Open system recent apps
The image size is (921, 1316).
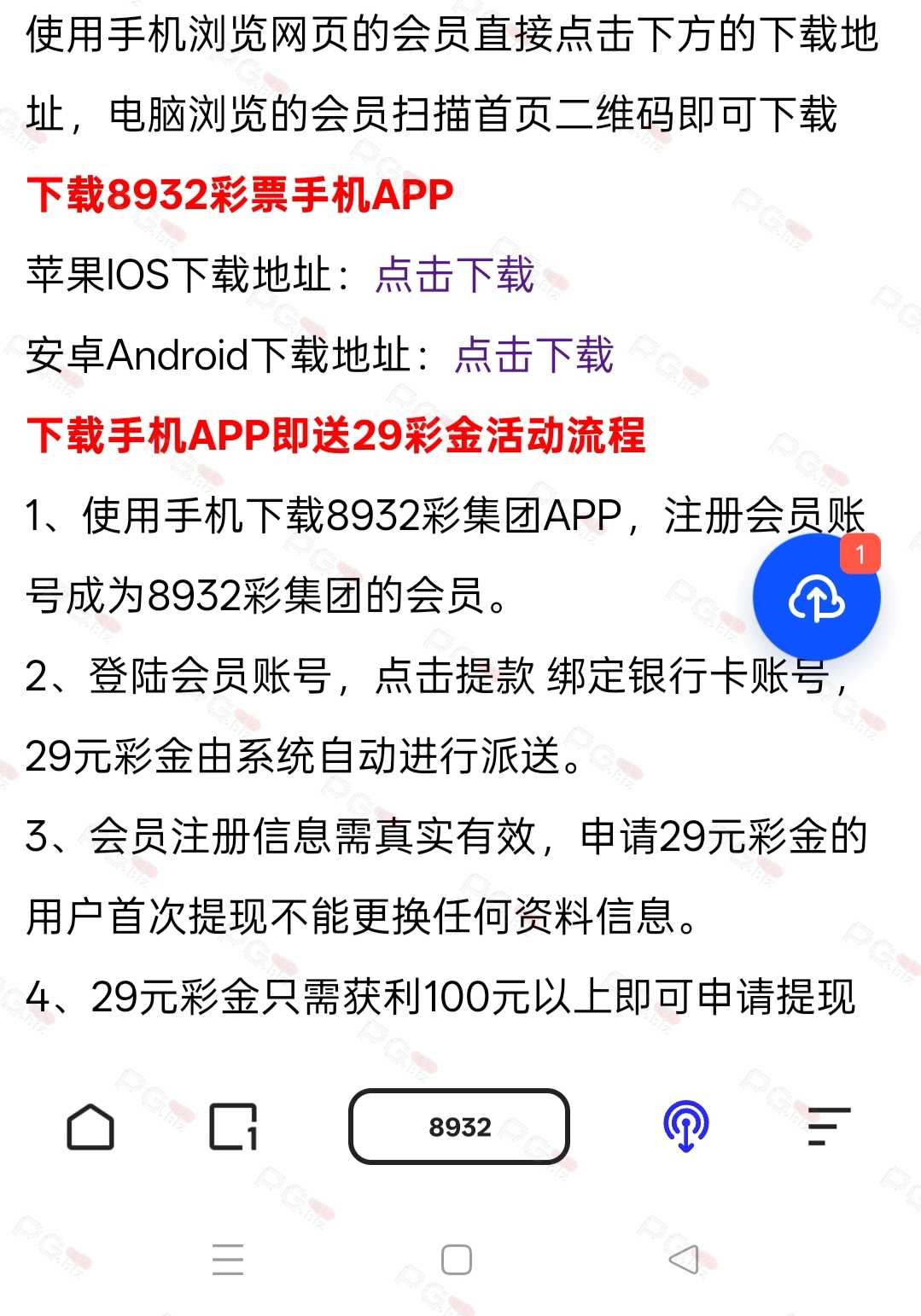tap(228, 1260)
